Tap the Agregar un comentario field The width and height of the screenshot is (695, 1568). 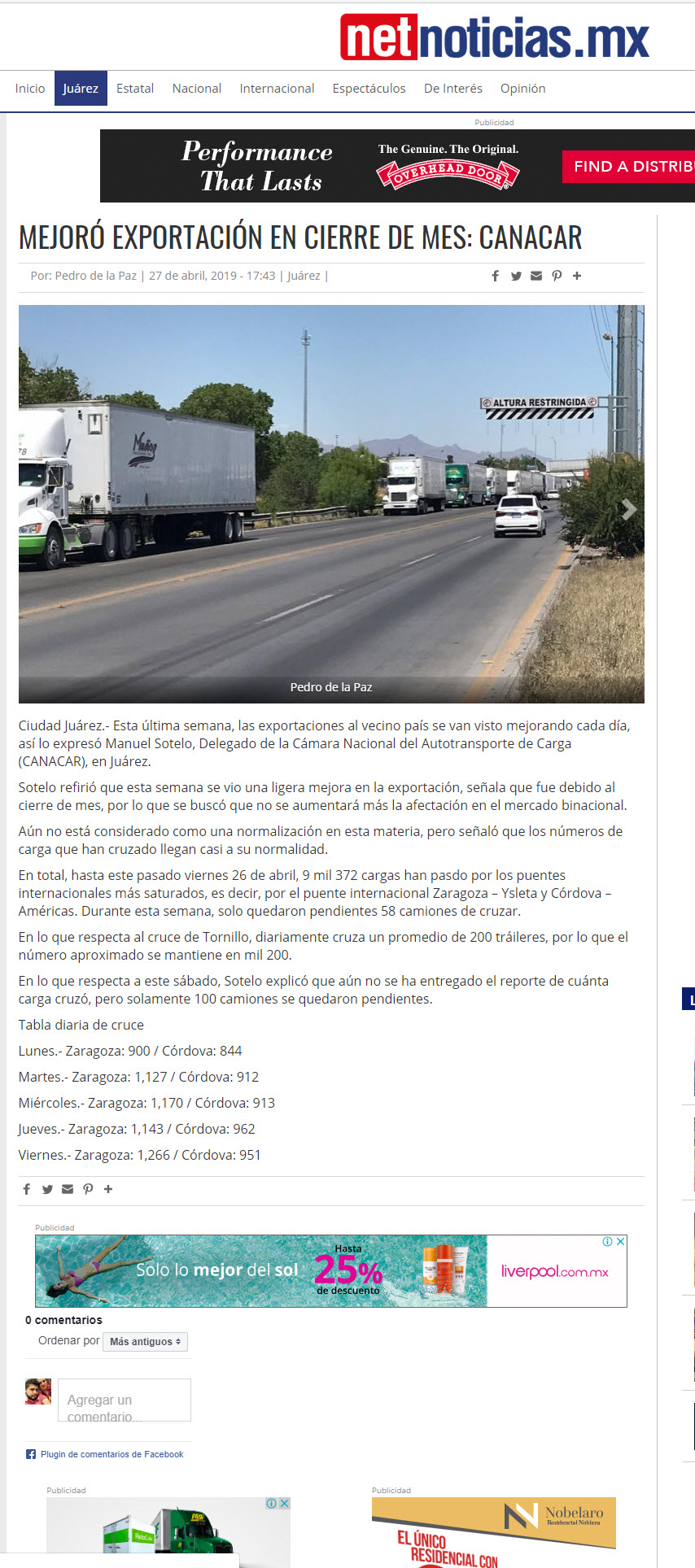125,1400
